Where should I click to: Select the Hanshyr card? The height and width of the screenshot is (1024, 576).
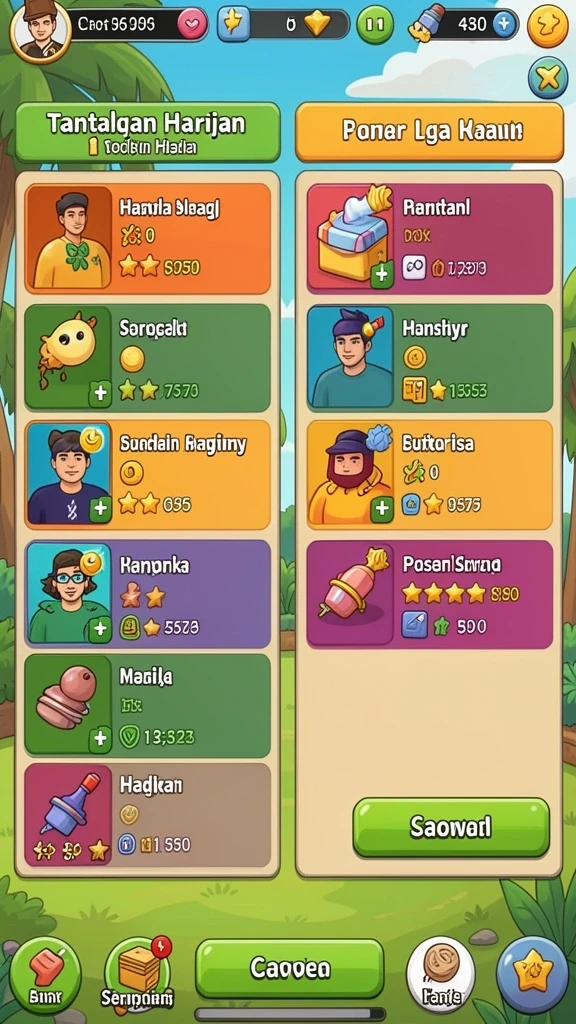[x=430, y=357]
